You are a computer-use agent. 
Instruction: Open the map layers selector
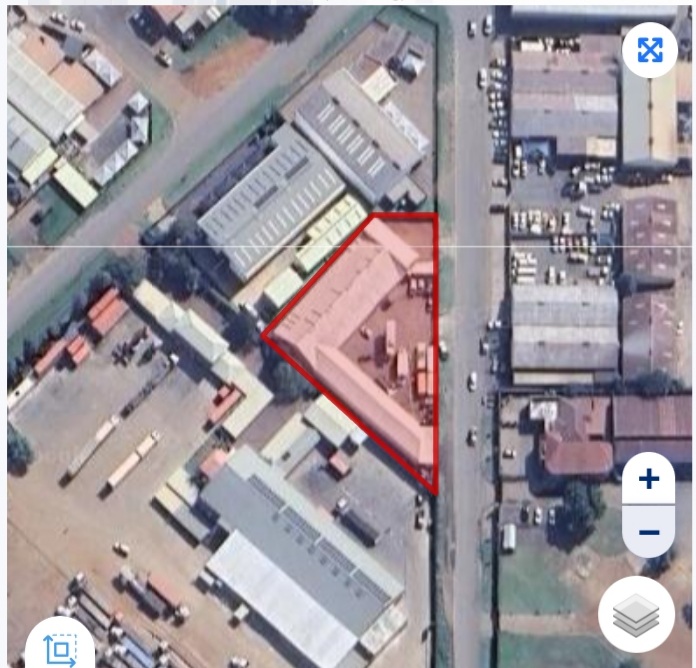[x=636, y=615]
